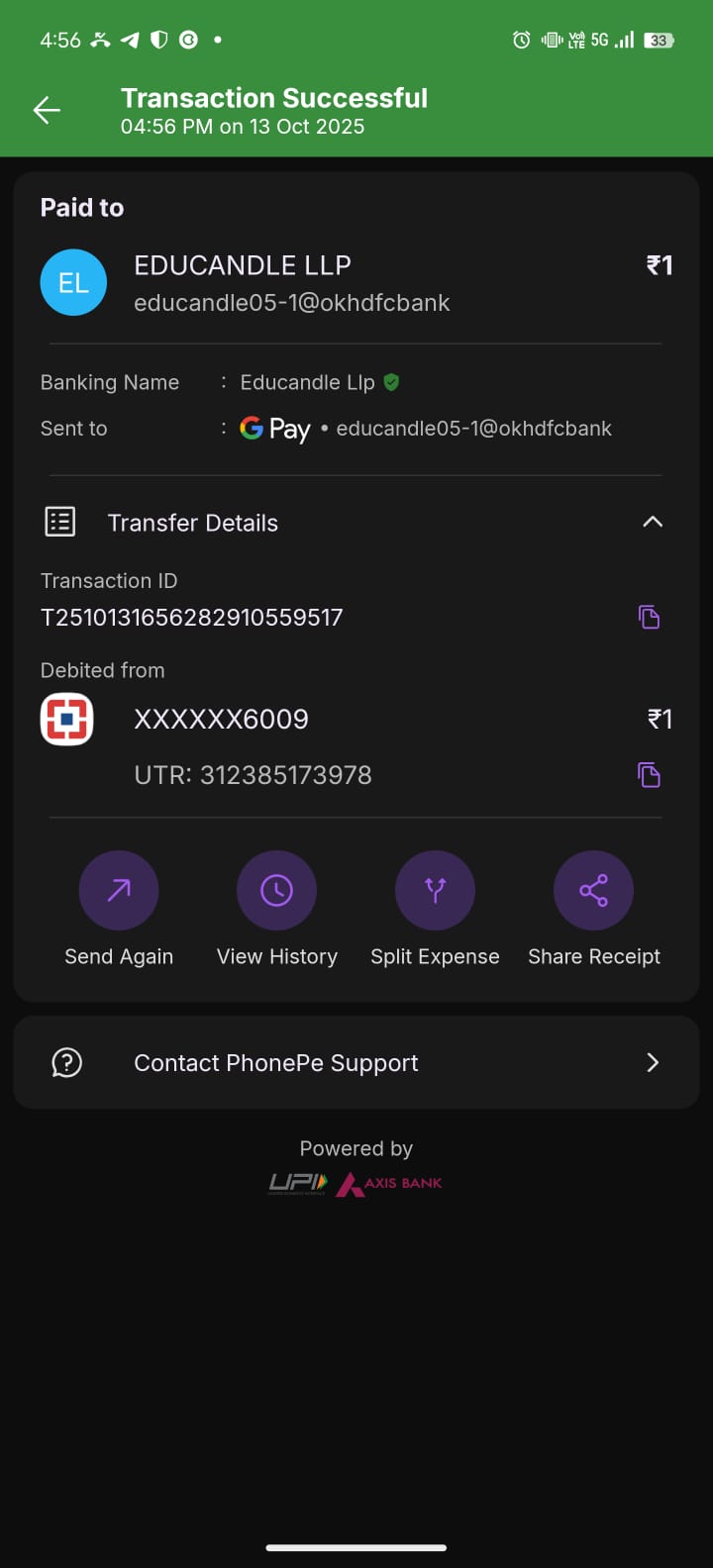713x1568 pixels.
Task: Go back using the top arrow
Action: (47, 110)
